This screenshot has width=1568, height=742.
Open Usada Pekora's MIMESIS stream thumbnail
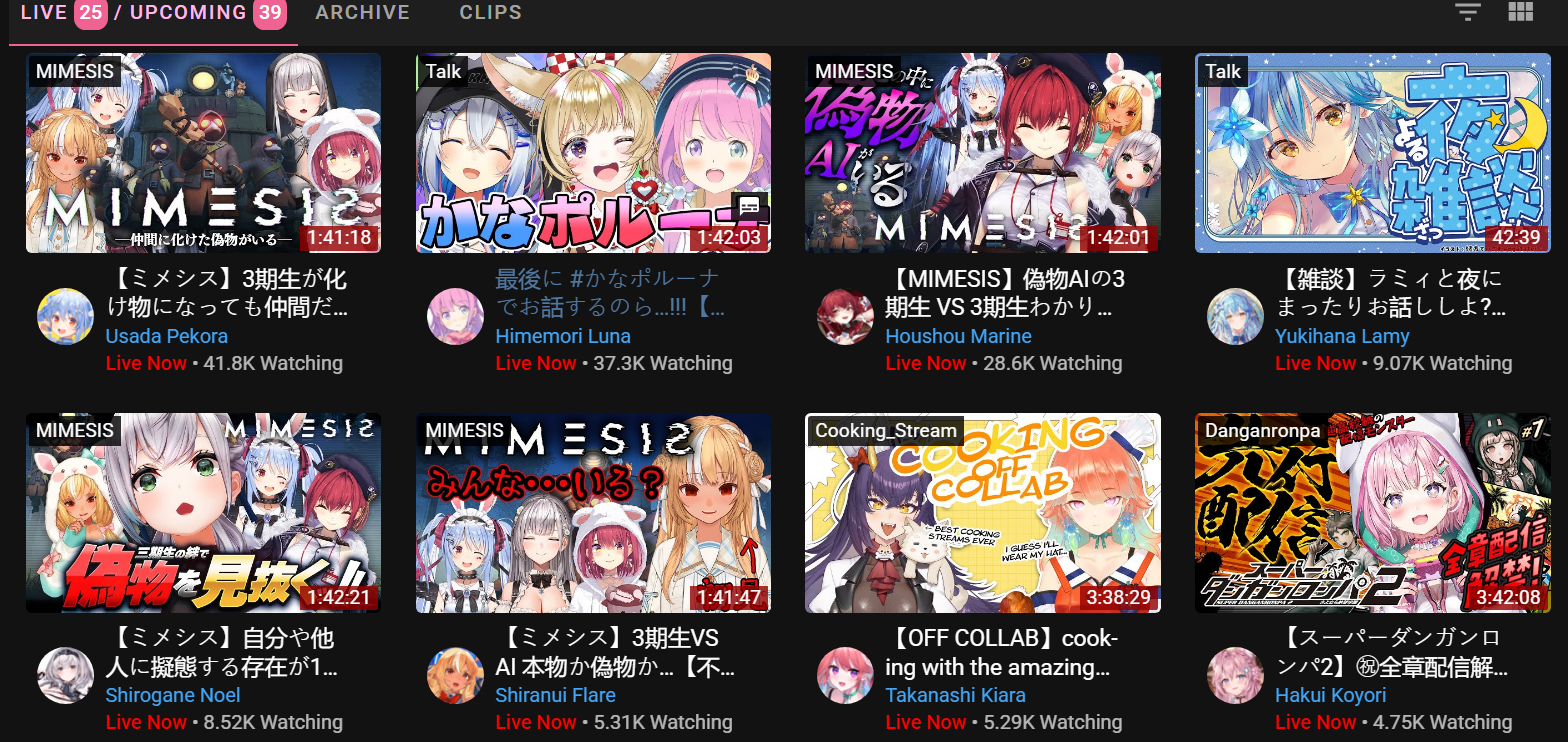[203, 153]
